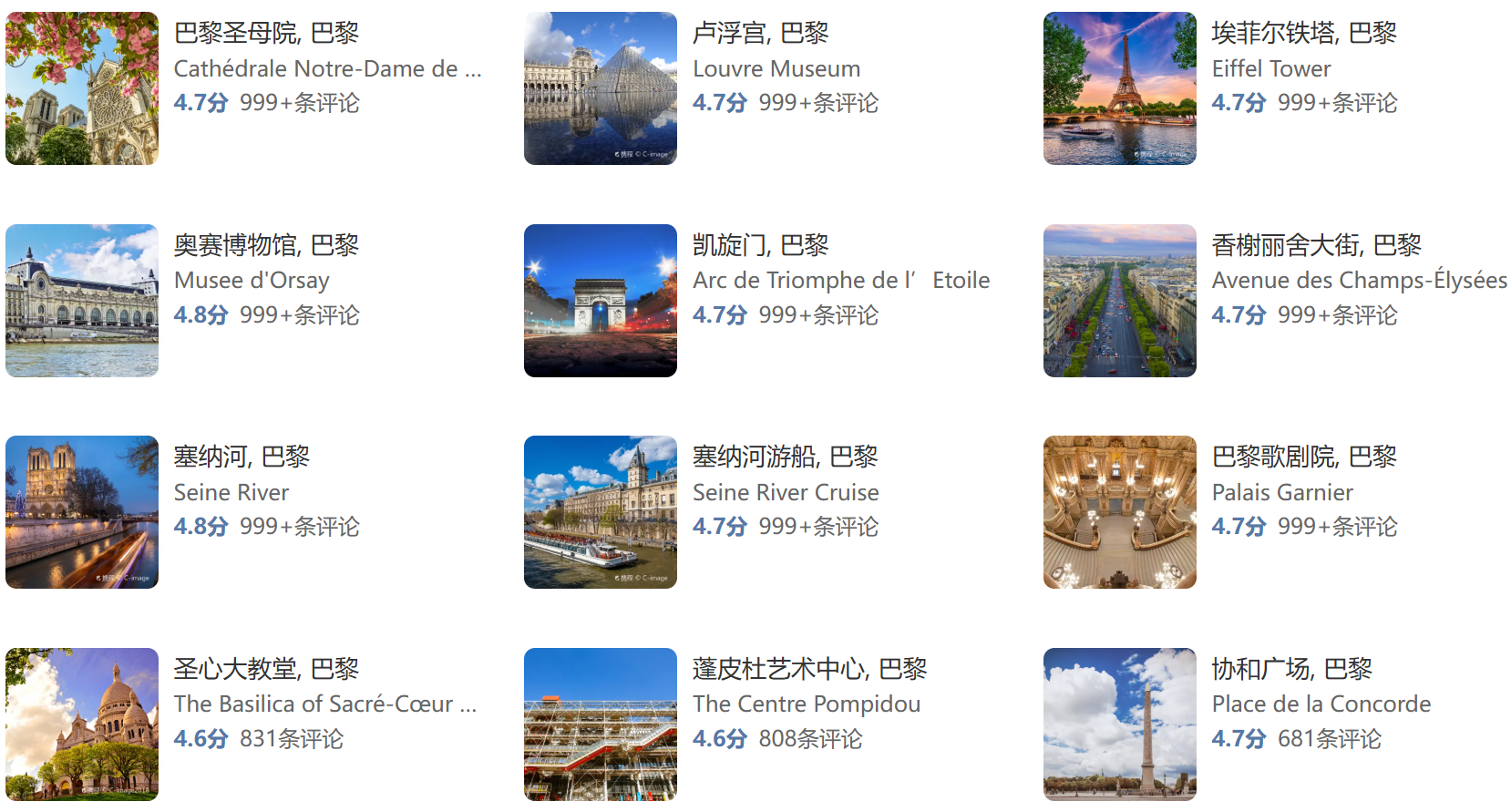Open the Cathédrale Notre-Dame attraction card
Screen dimensions: 1511x812
point(265,34)
